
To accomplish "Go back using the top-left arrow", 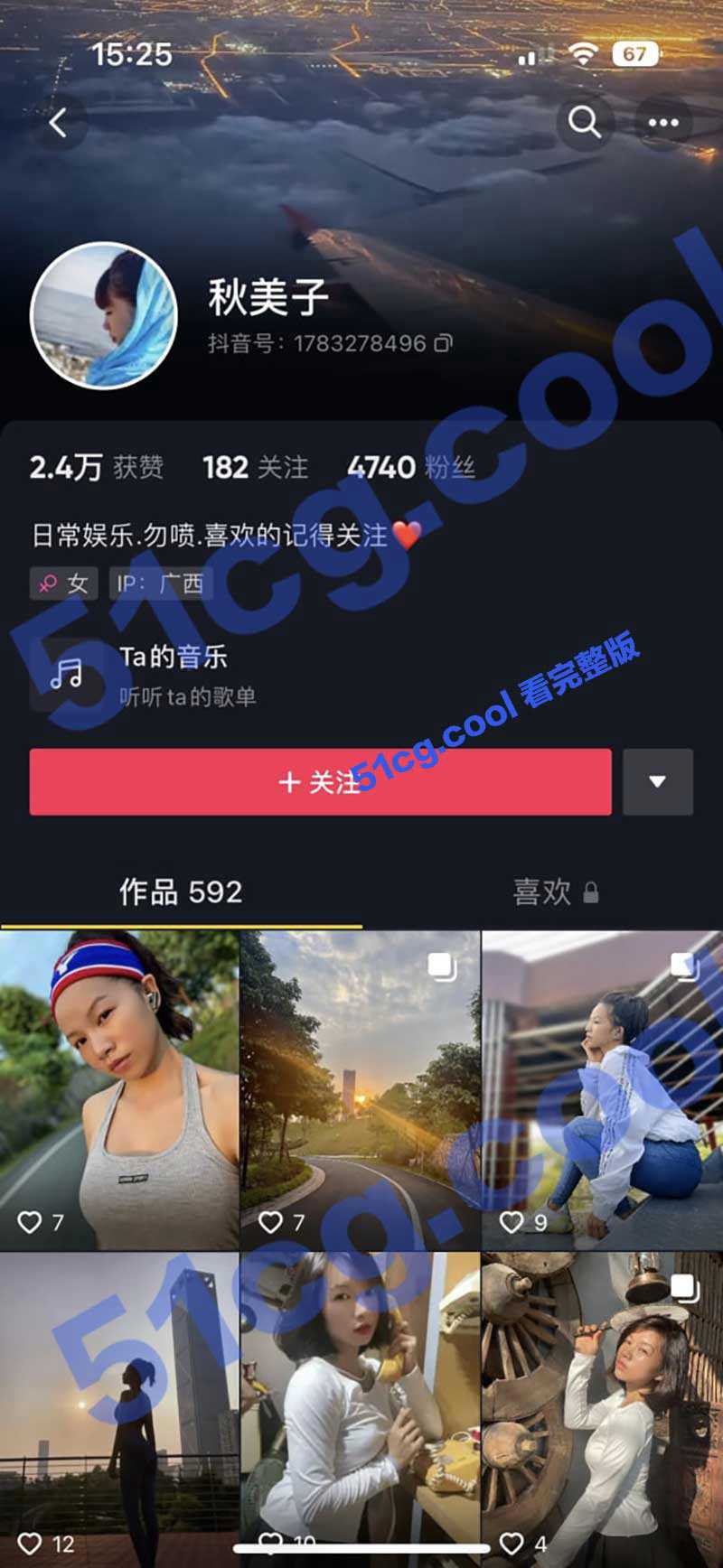I will click(x=60, y=123).
